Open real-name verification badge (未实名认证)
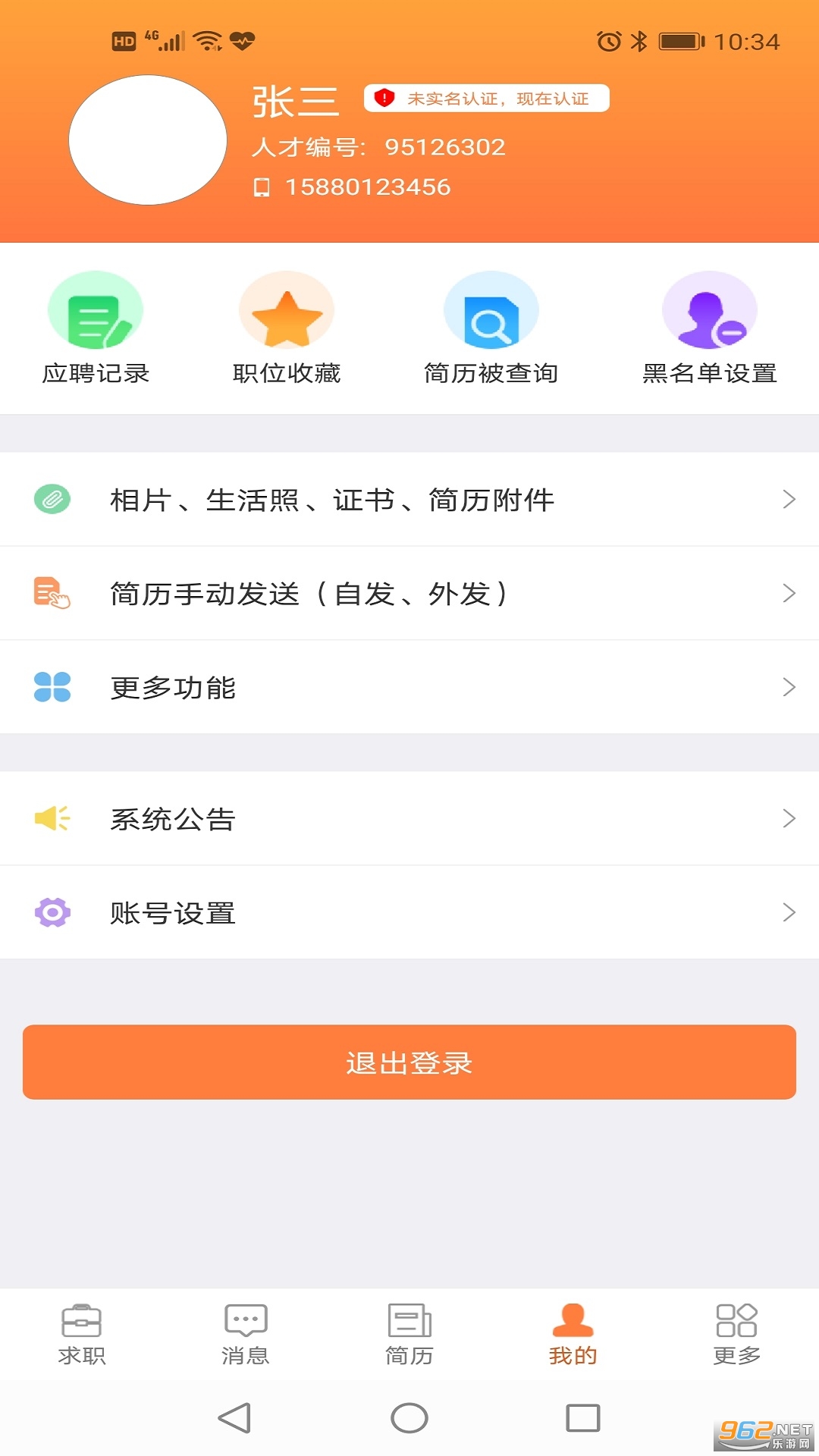 click(487, 99)
